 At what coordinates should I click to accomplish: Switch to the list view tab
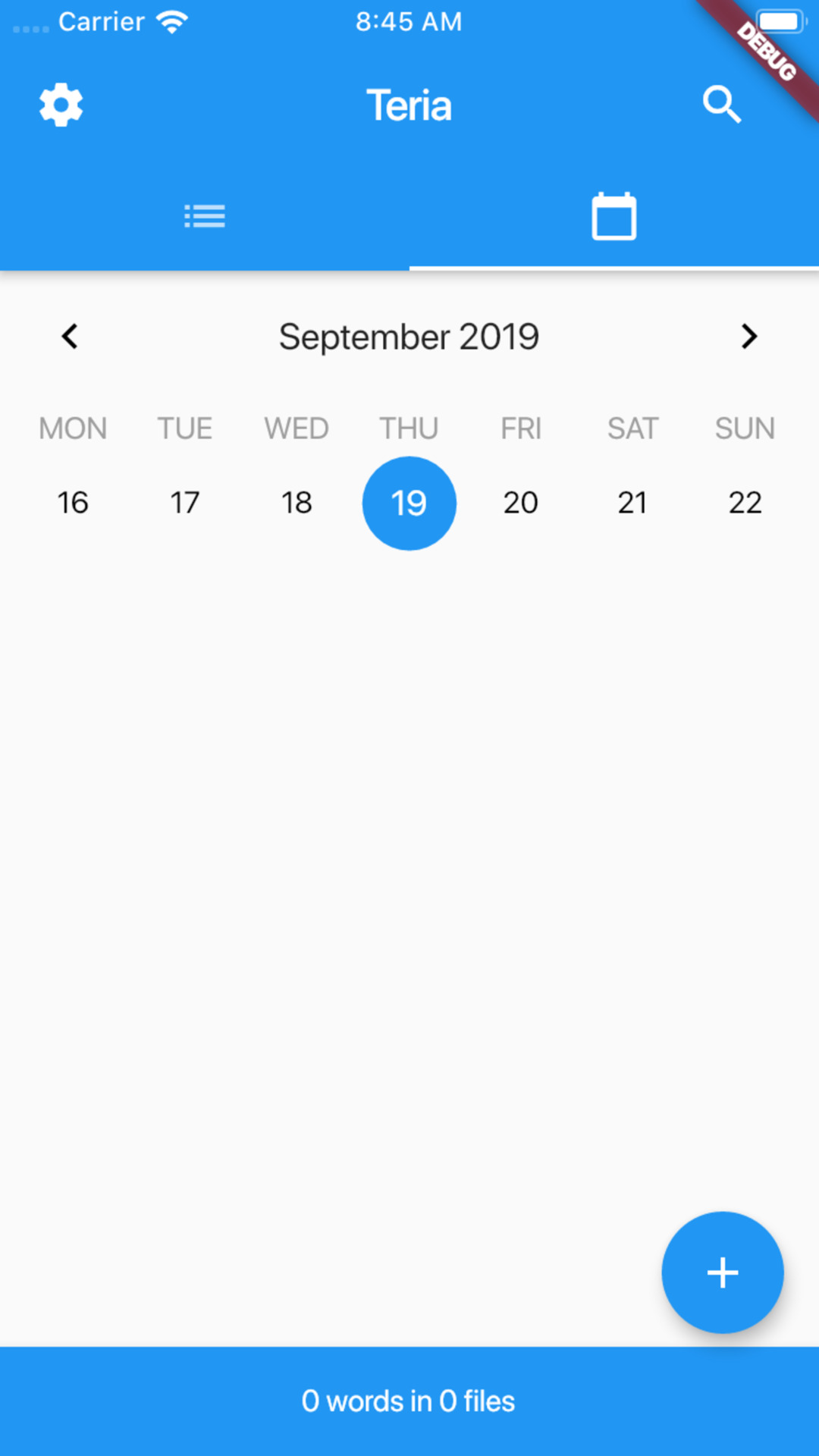click(x=205, y=216)
